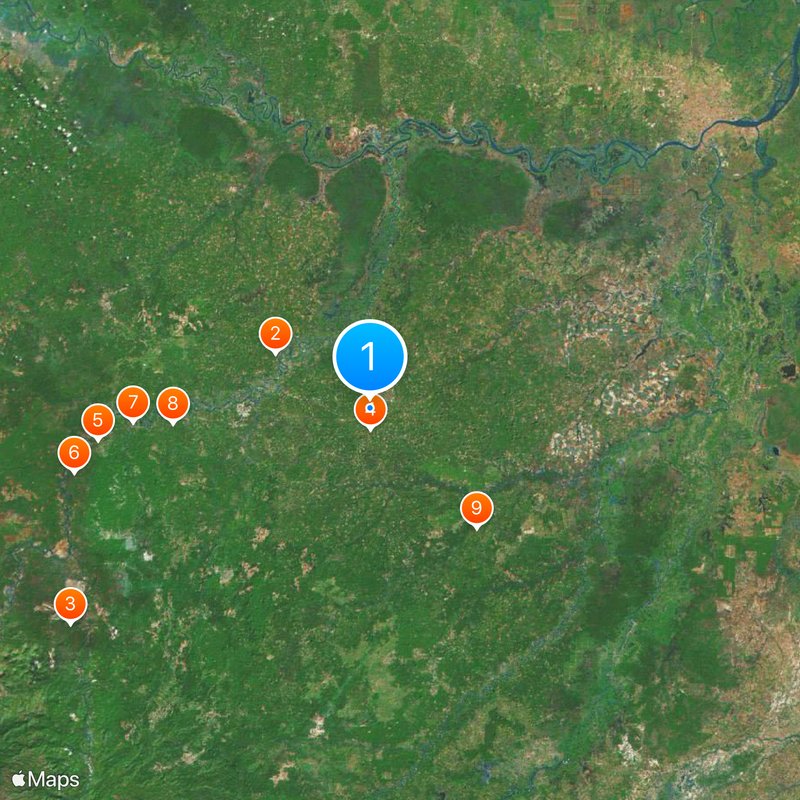Image resolution: width=800 pixels, height=800 pixels.
Task: Tap the orange pin labeled 6
Action: (x=74, y=452)
